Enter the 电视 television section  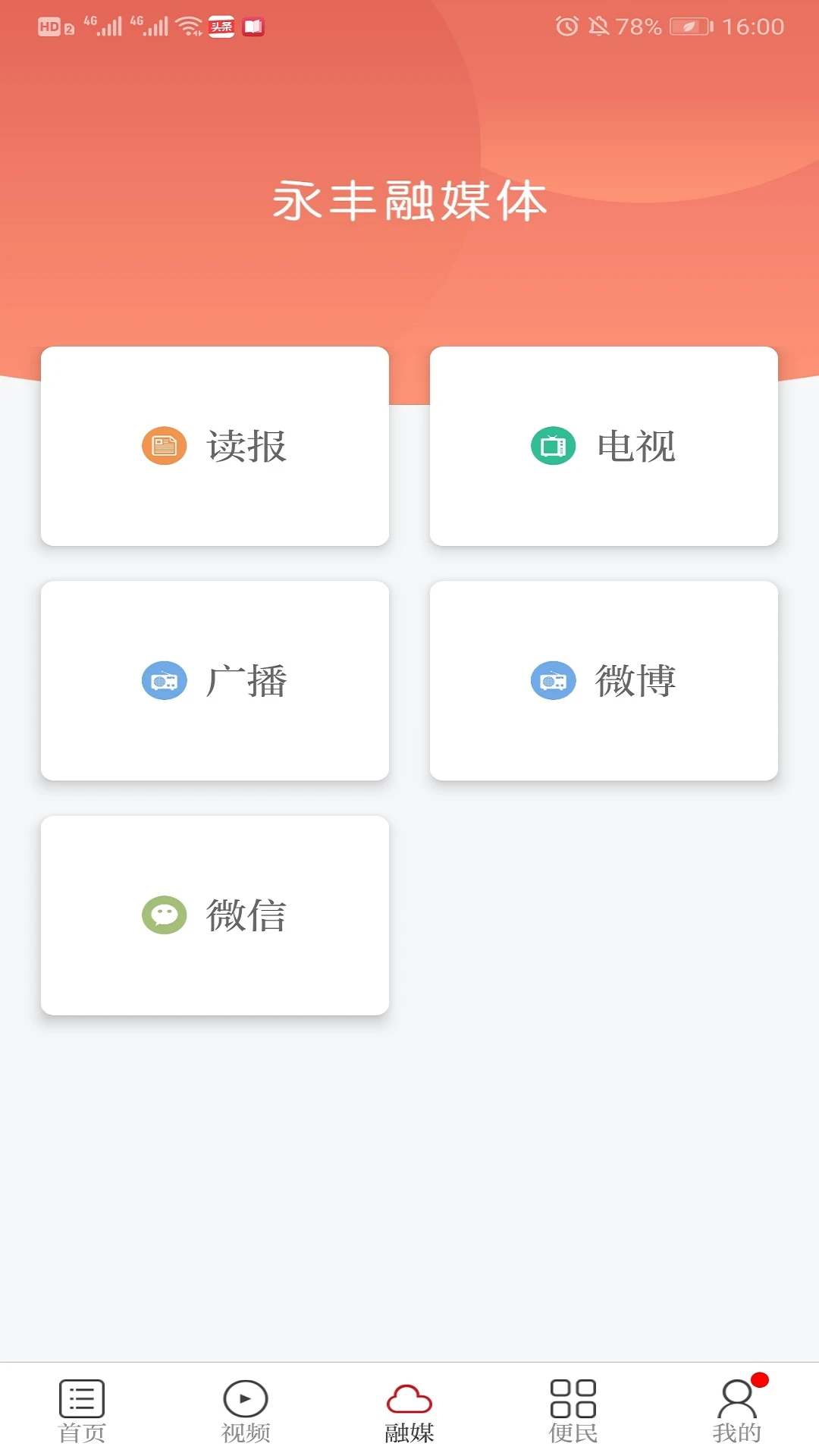604,447
